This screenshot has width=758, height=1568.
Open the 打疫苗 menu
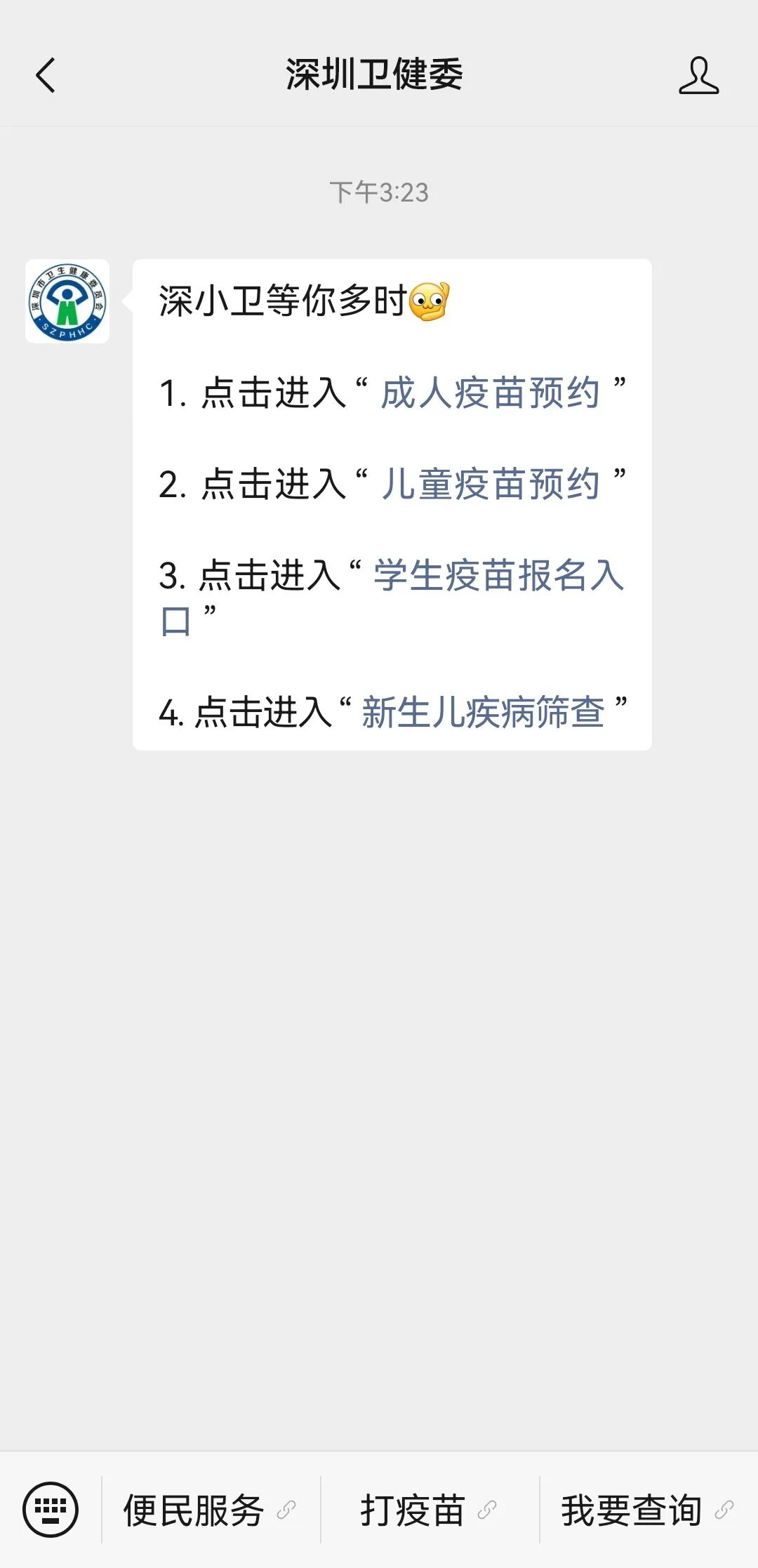point(428,1510)
